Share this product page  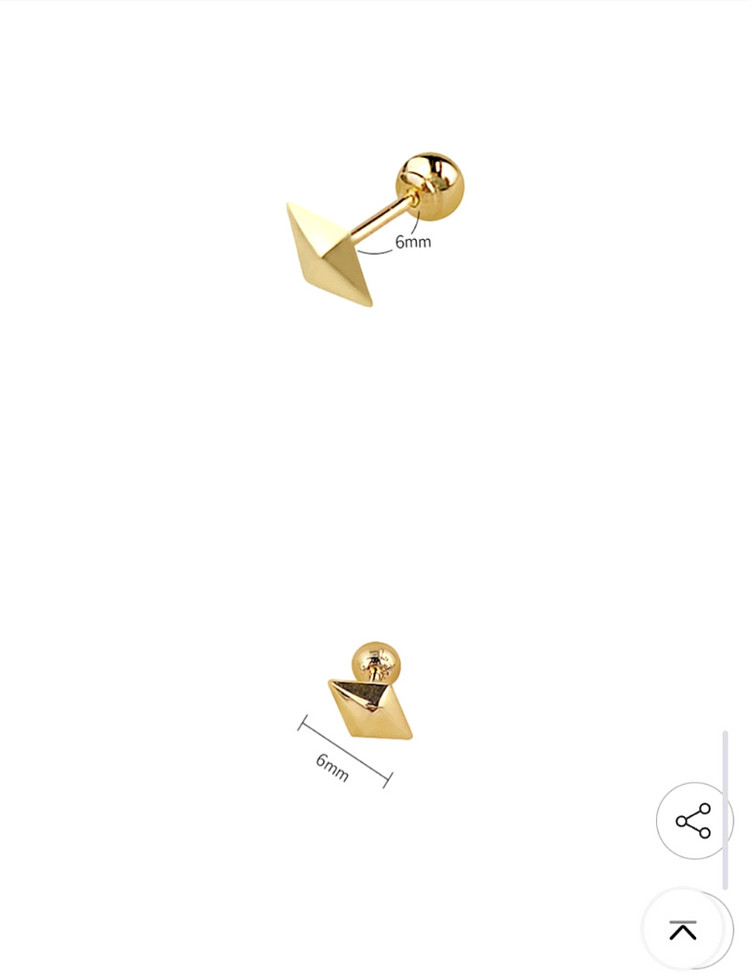[x=694, y=821]
